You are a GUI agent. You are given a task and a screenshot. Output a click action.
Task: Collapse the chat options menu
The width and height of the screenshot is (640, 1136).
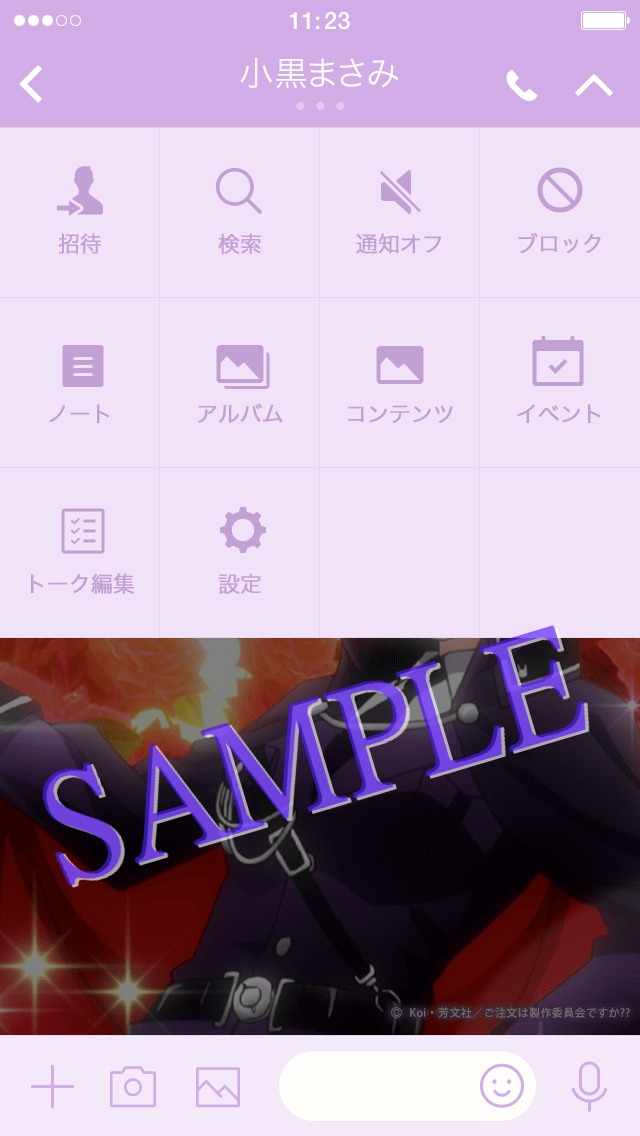(x=594, y=86)
